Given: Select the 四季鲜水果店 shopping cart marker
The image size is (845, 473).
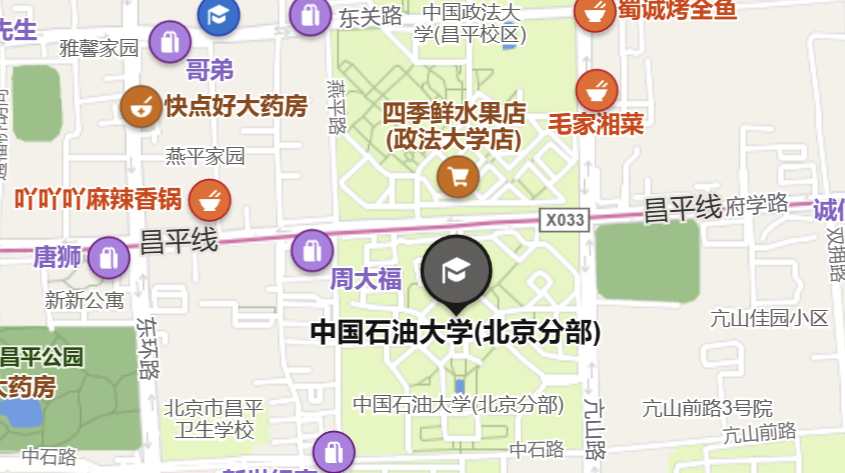Looking at the screenshot, I should coord(458,178).
